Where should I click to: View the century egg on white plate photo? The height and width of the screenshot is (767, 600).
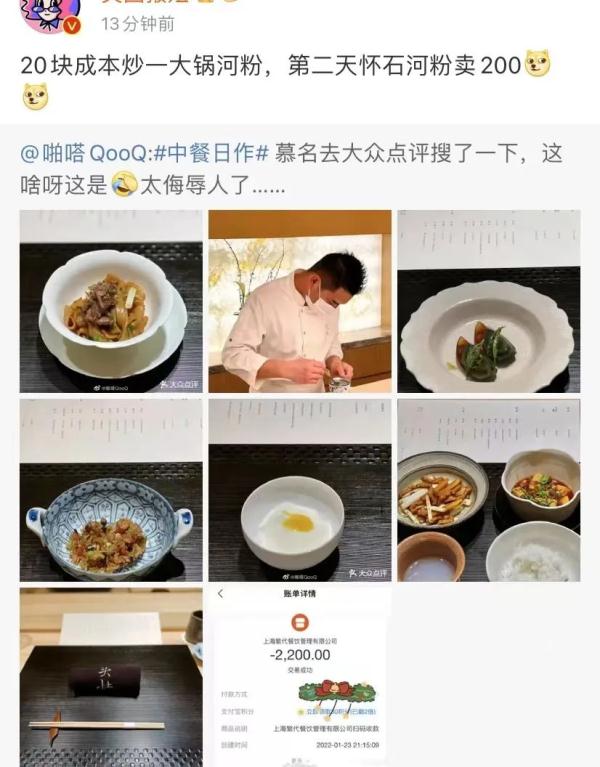(x=488, y=301)
